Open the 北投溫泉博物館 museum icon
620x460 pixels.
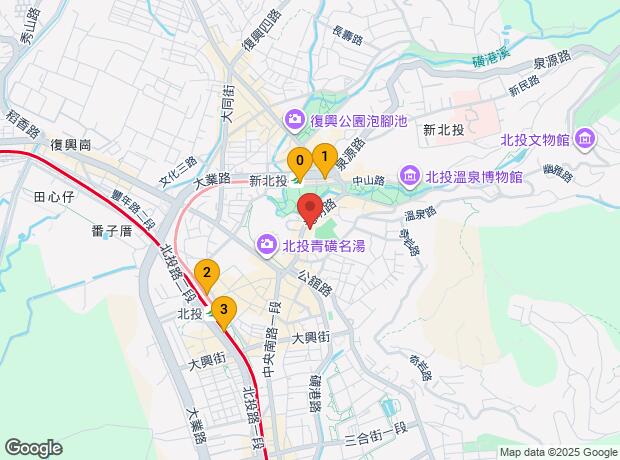[409, 177]
